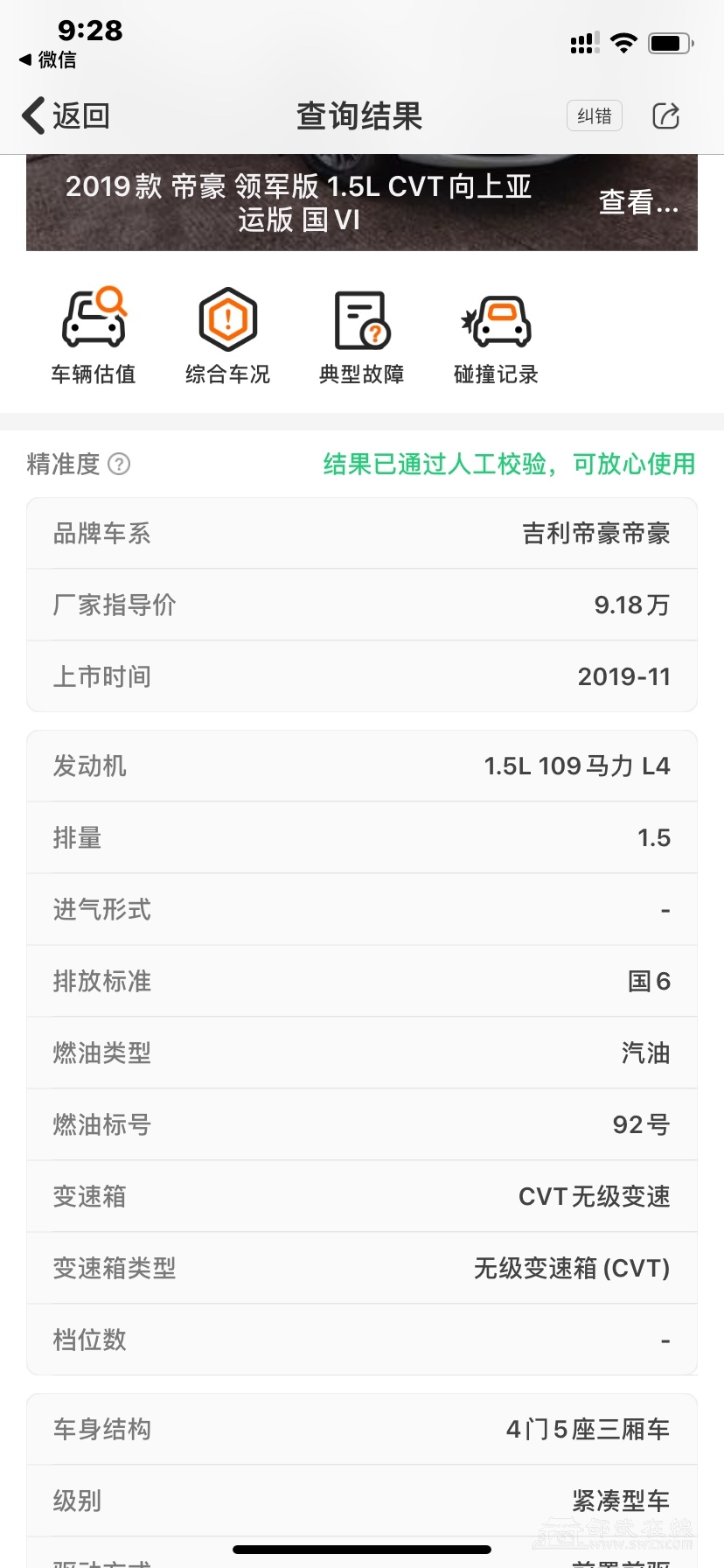Tap 查看... on the car banner
The width and height of the screenshot is (724, 1568).
(x=638, y=202)
